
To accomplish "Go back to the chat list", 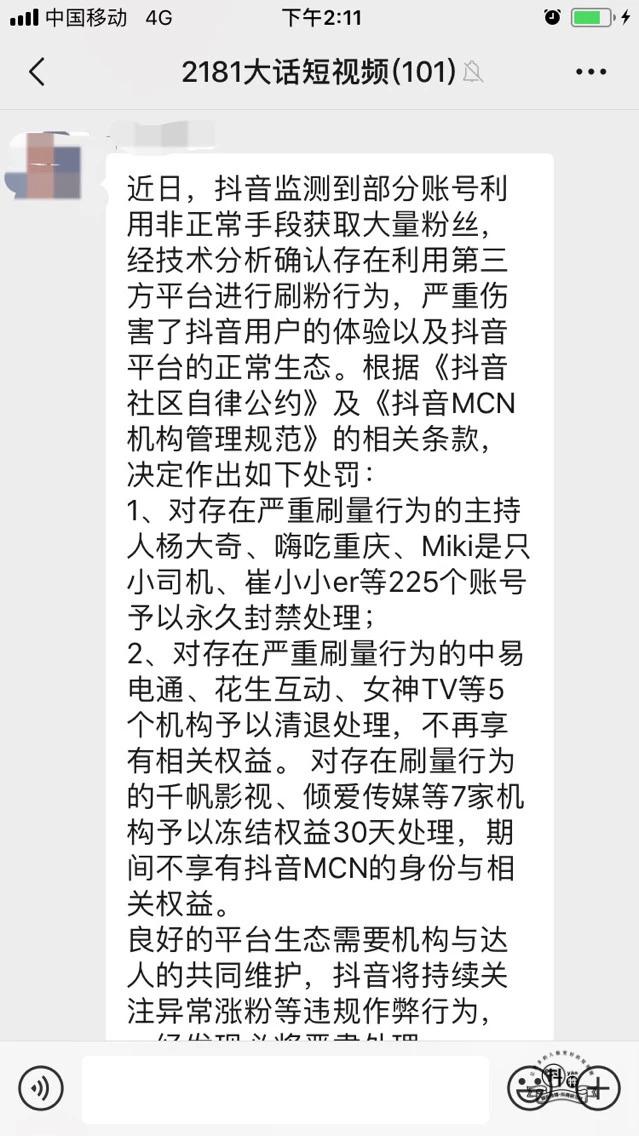I will (x=37, y=72).
